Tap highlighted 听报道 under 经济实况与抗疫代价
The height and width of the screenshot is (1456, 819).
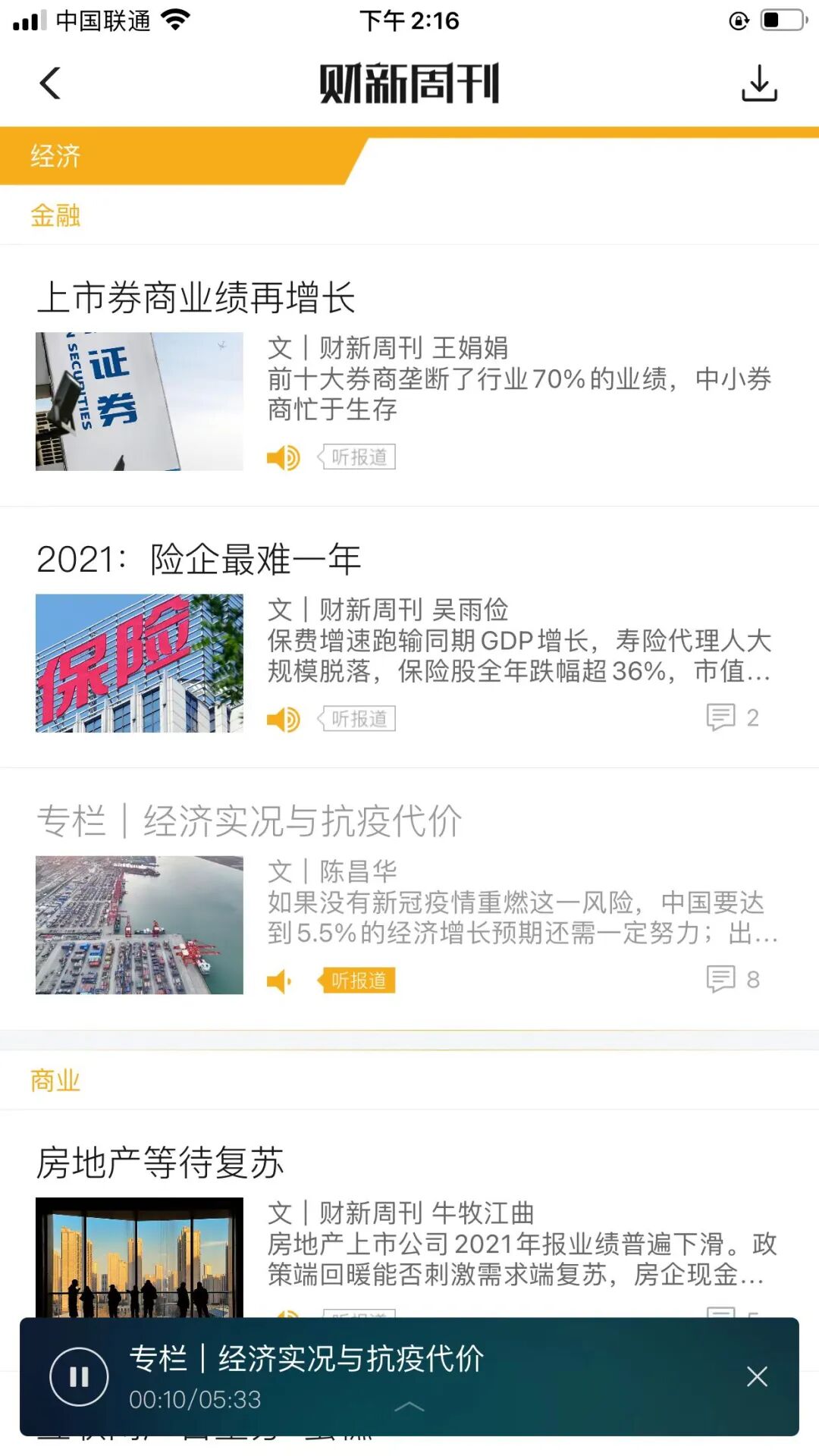point(358,981)
